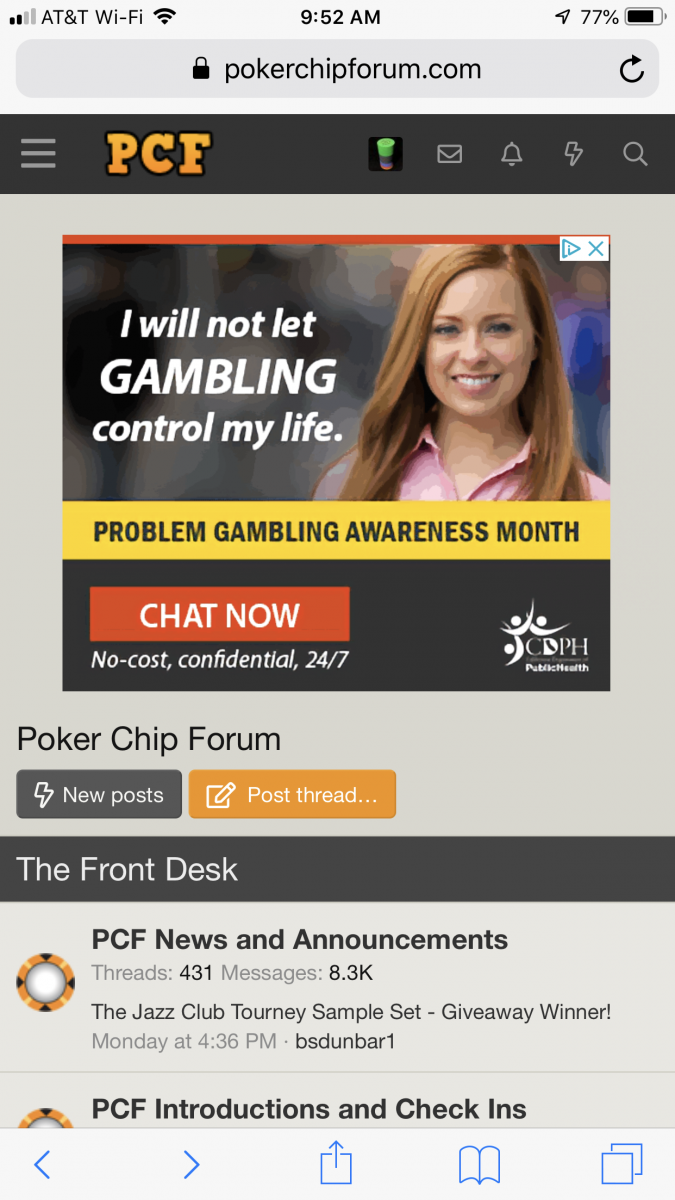Image resolution: width=675 pixels, height=1200 pixels.
Task: Open the What's new lightning icon
Action: point(573,154)
